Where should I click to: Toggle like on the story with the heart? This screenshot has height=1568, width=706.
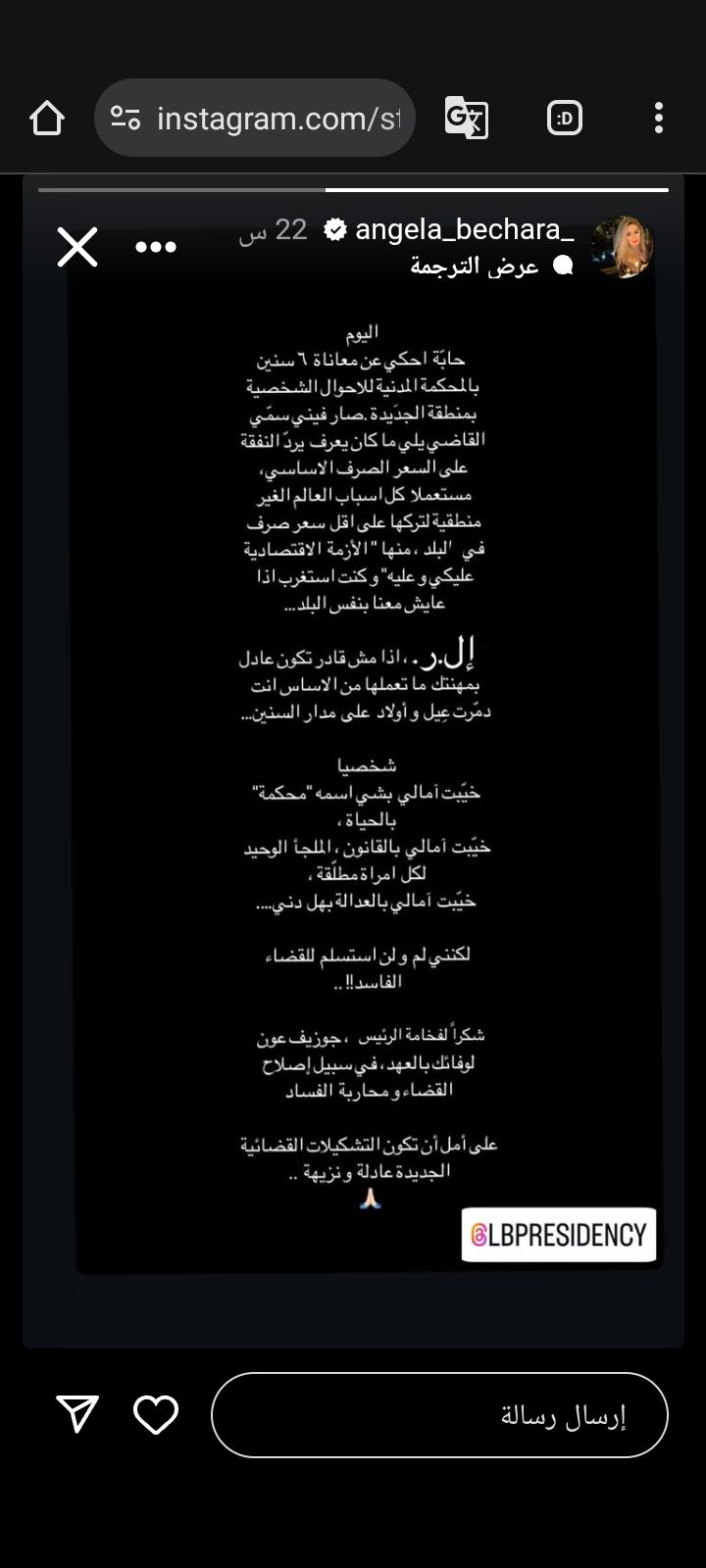156,1414
